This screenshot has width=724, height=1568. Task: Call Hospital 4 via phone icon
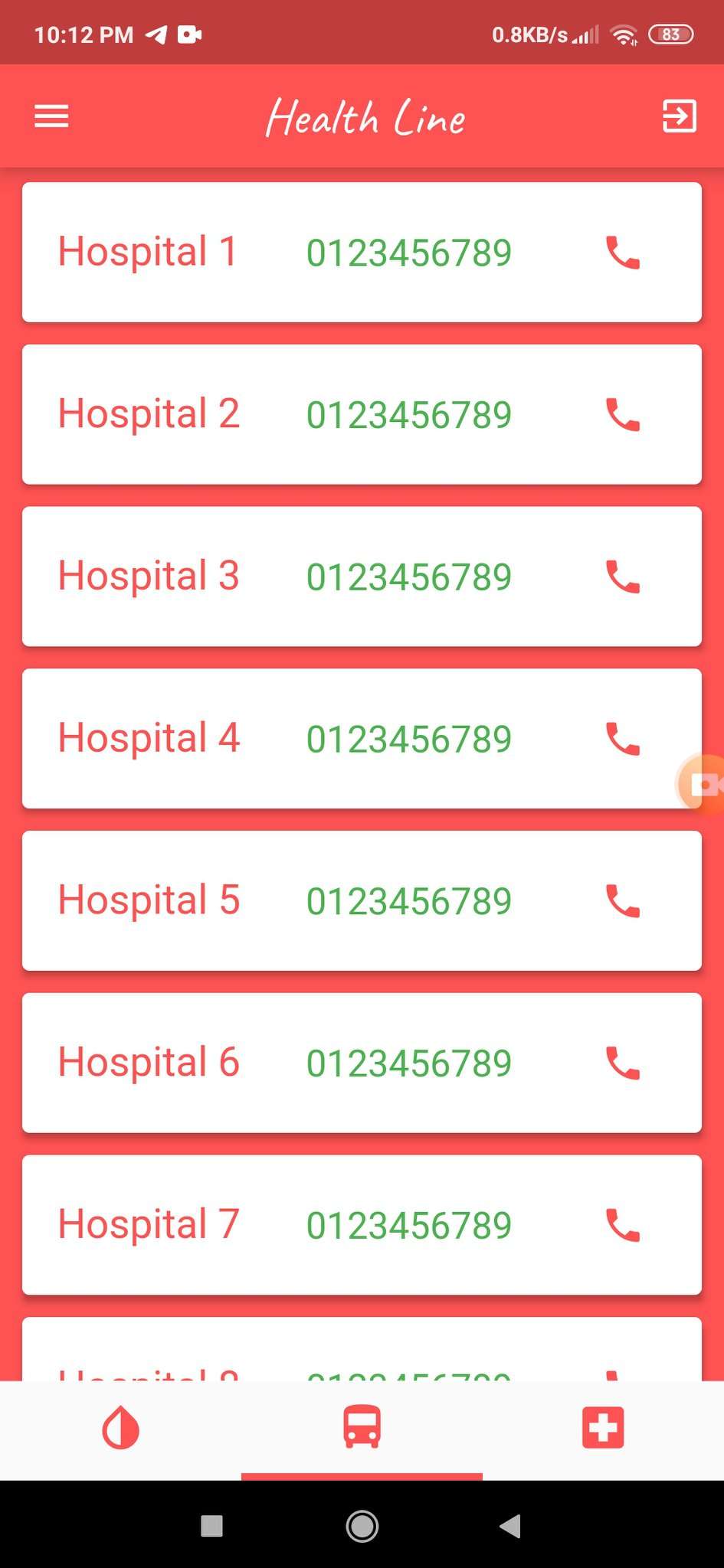(623, 739)
